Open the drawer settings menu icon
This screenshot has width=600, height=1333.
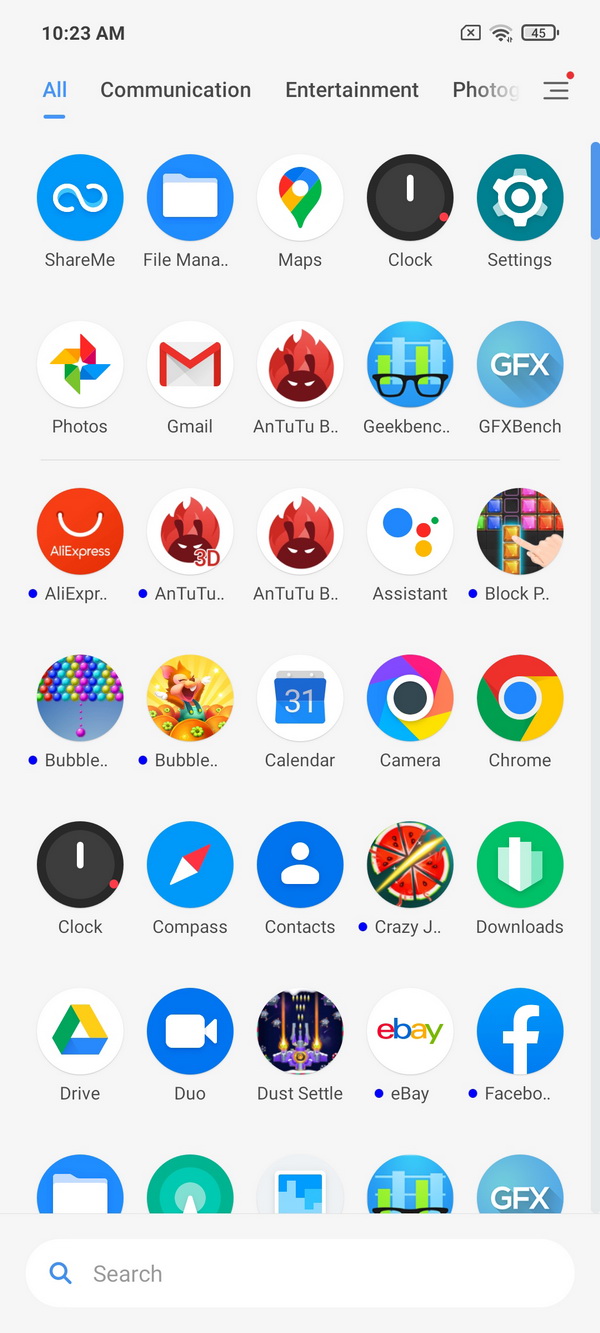(x=556, y=90)
